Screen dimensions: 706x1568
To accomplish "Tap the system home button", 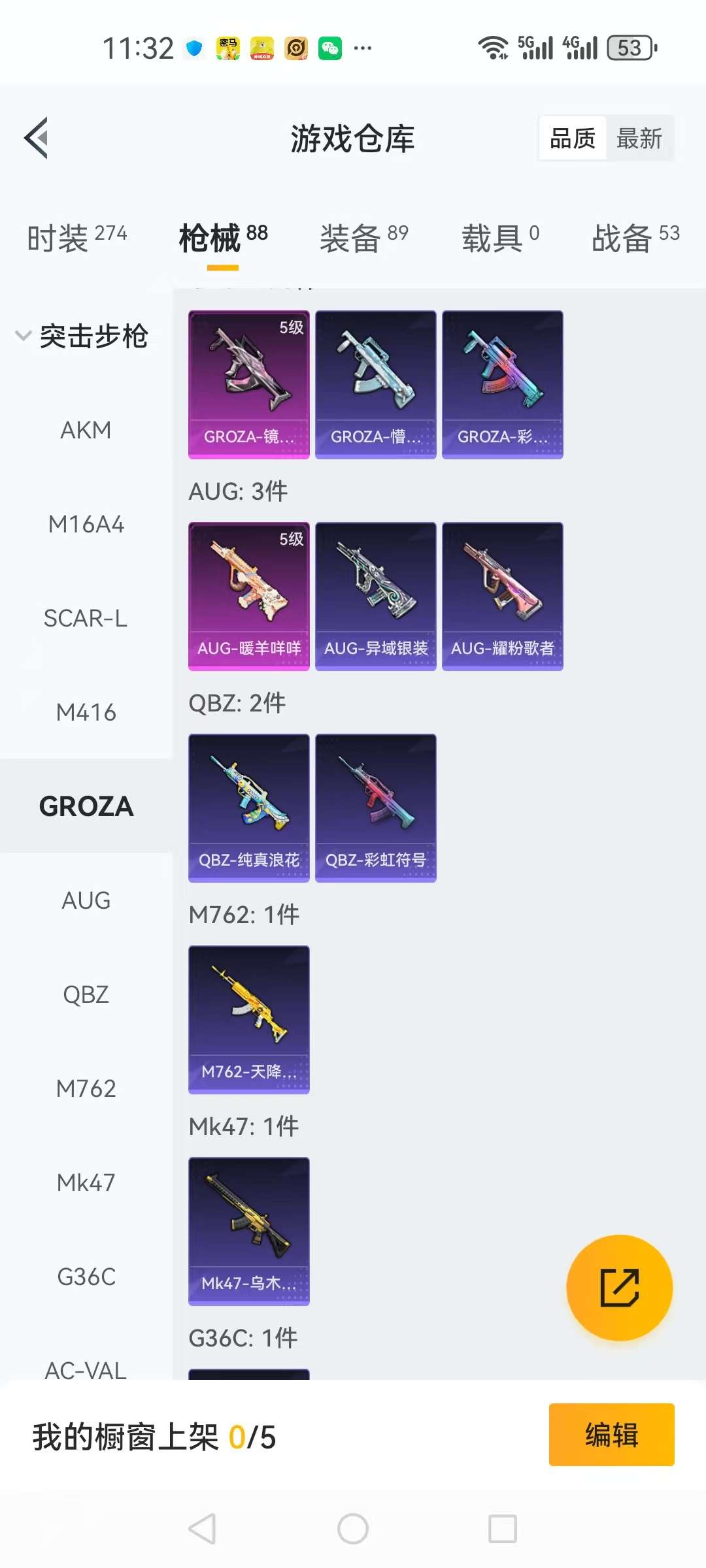I will tap(353, 1529).
